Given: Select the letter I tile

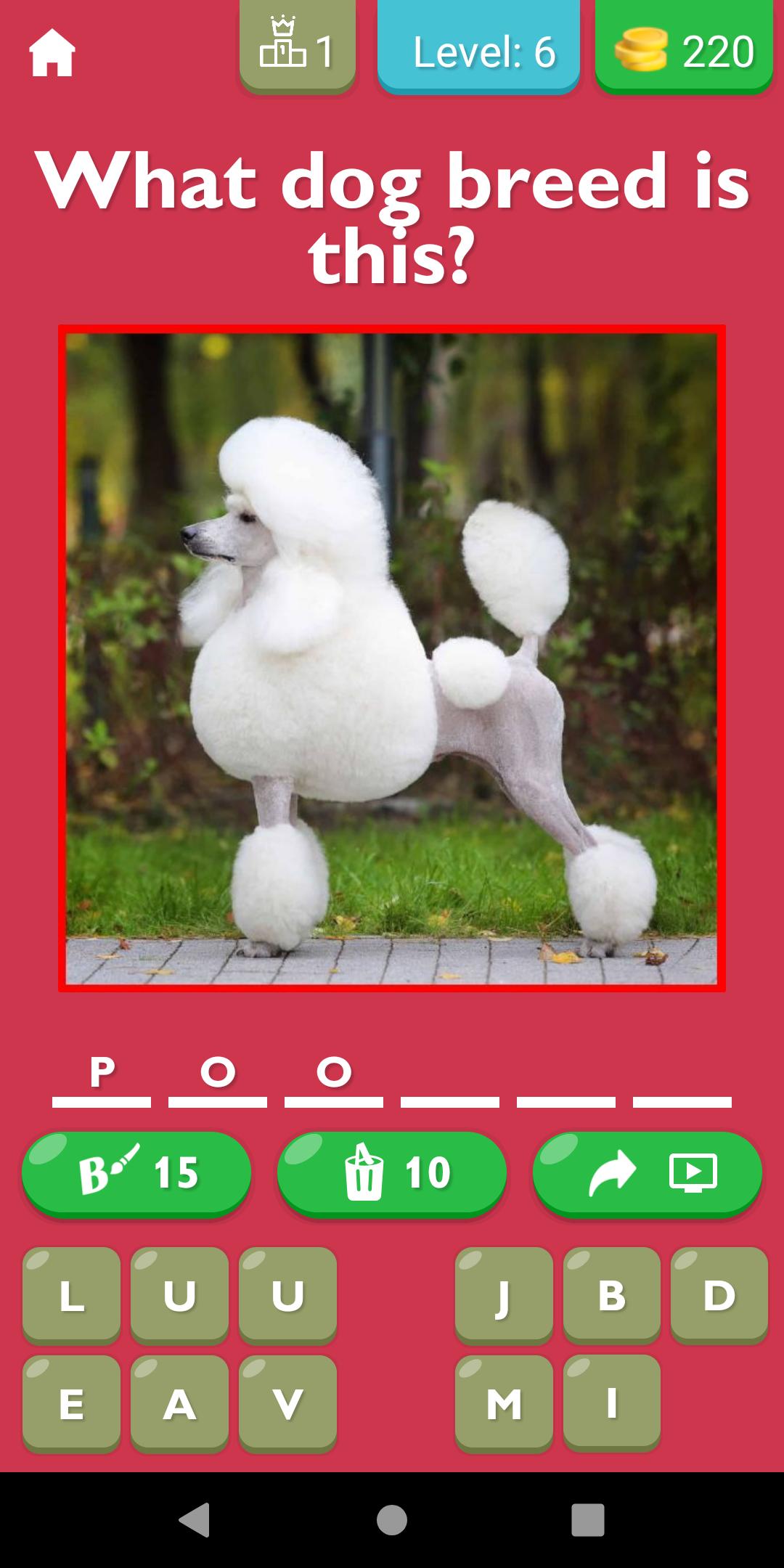Looking at the screenshot, I should pos(612,1404).
